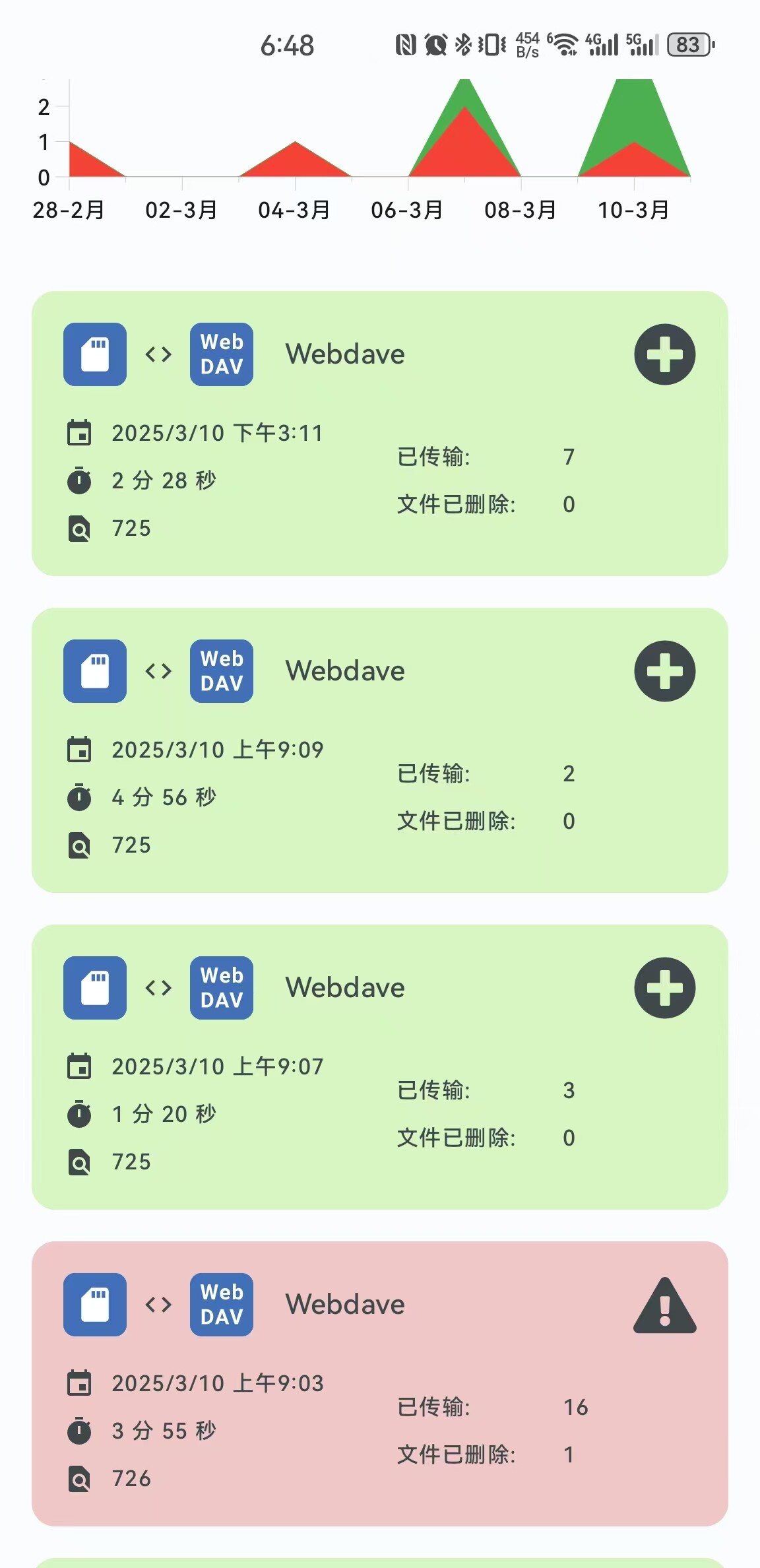
Task: Open the Webdave sync log from 下午3:11
Action: click(x=380, y=434)
